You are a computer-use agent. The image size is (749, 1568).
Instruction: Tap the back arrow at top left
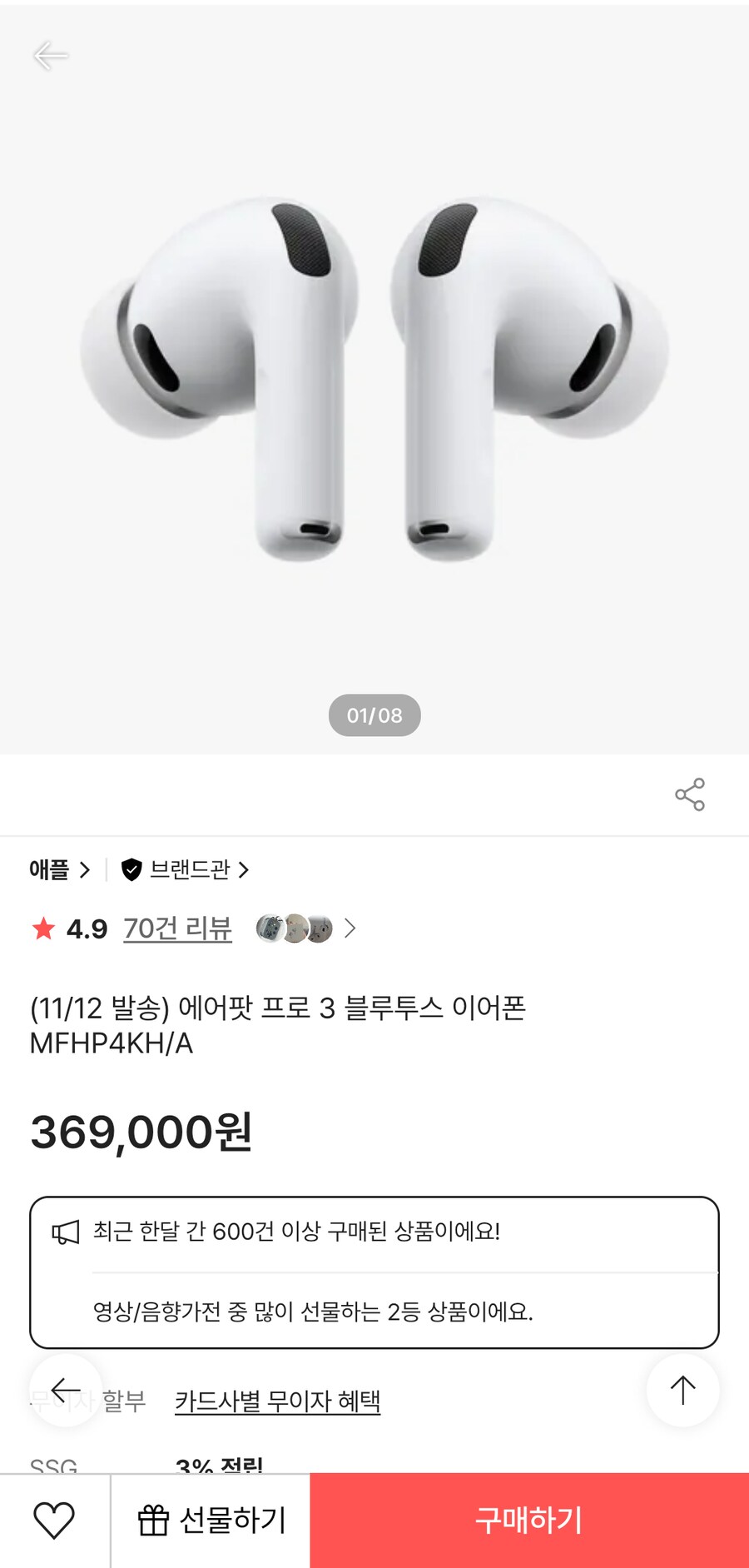(x=52, y=56)
